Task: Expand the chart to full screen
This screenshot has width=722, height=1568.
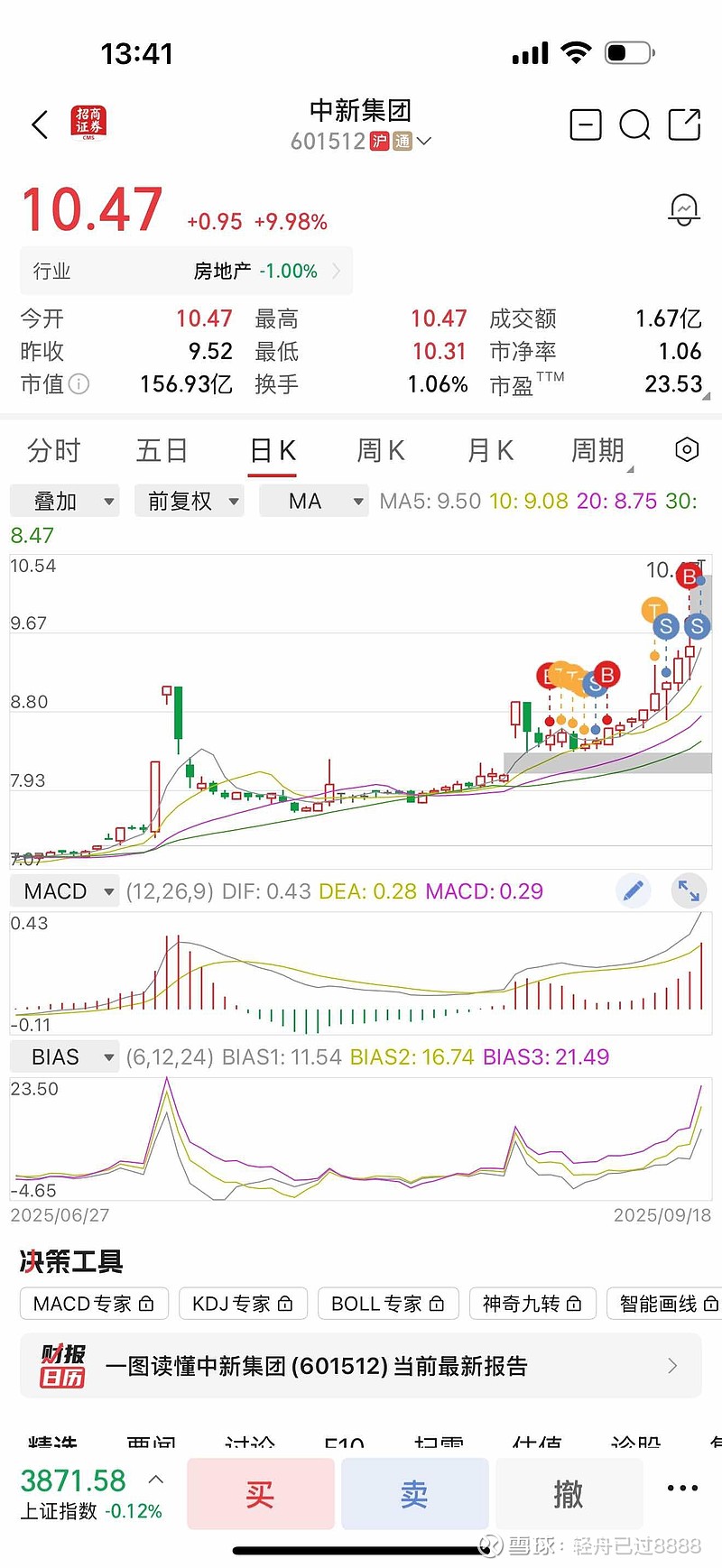Action: [689, 891]
